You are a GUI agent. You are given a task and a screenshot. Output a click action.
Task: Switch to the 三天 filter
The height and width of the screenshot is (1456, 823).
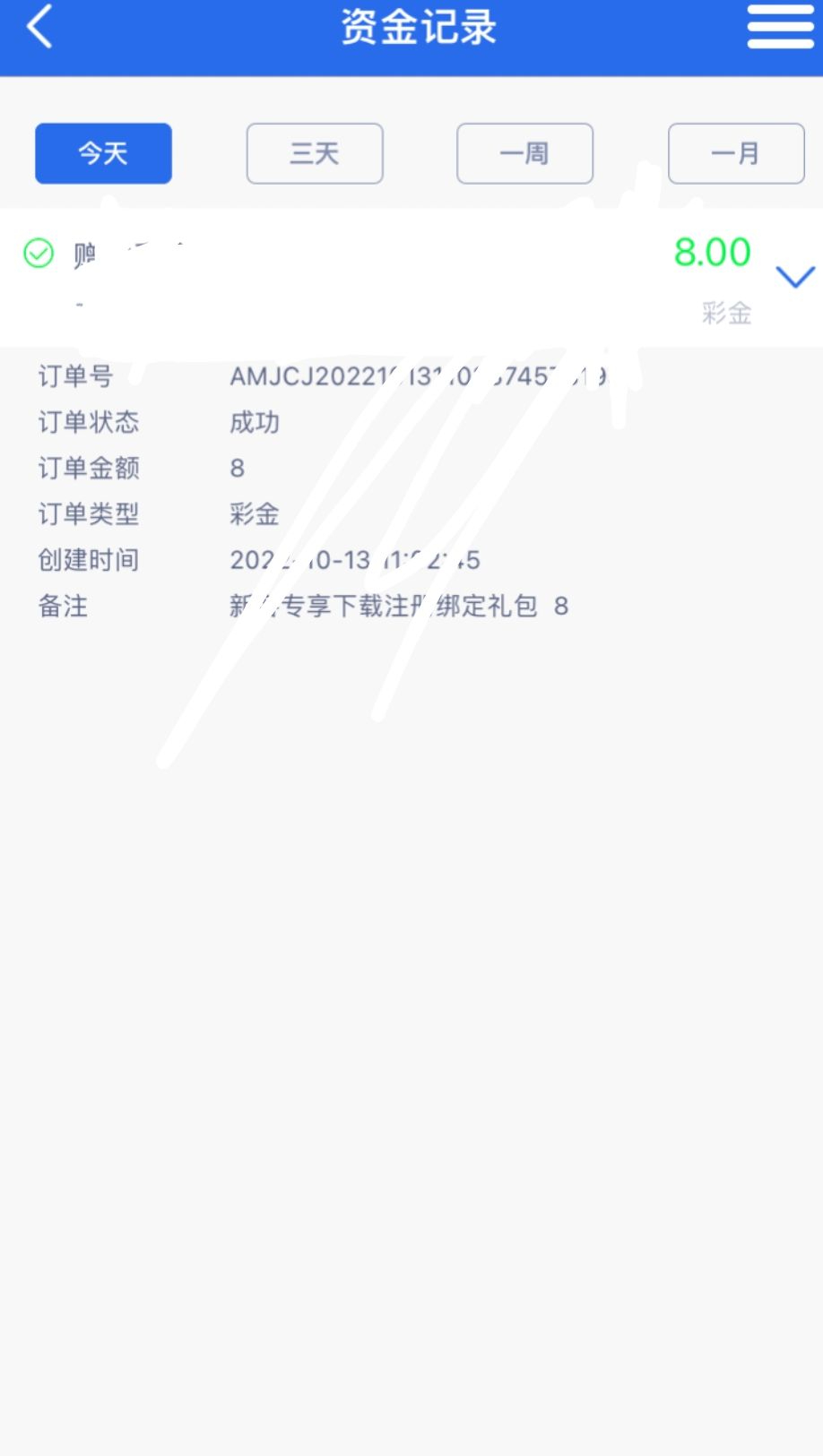point(315,153)
